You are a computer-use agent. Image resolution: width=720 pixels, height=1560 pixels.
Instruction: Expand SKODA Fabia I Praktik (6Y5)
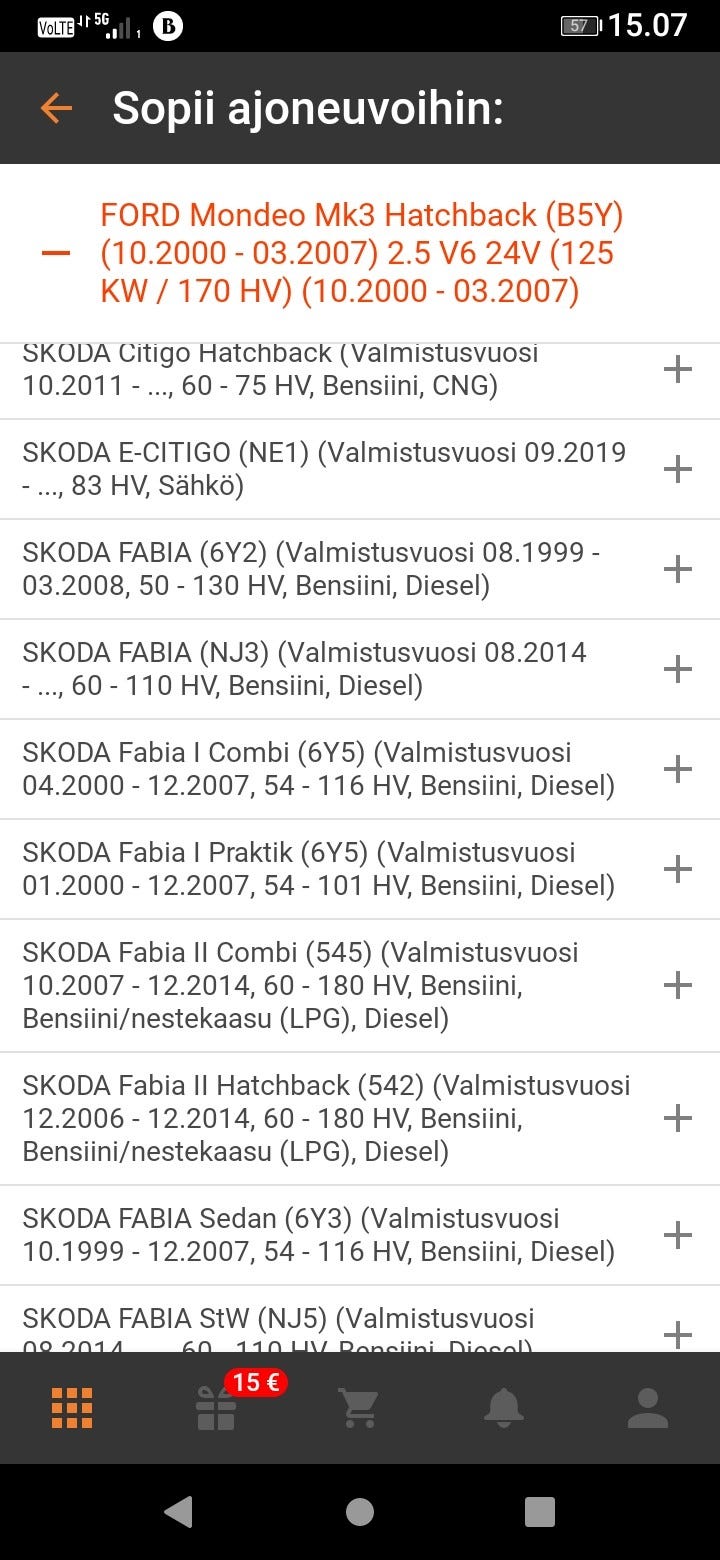677,869
